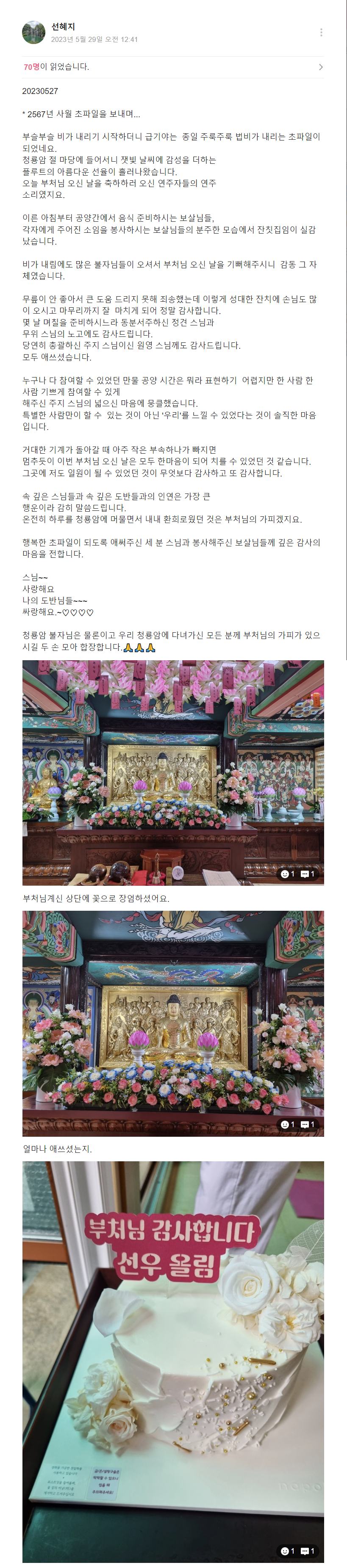The height and width of the screenshot is (1568, 347).
Task: Open the comment icon on the cake photo
Action: click(308, 1551)
